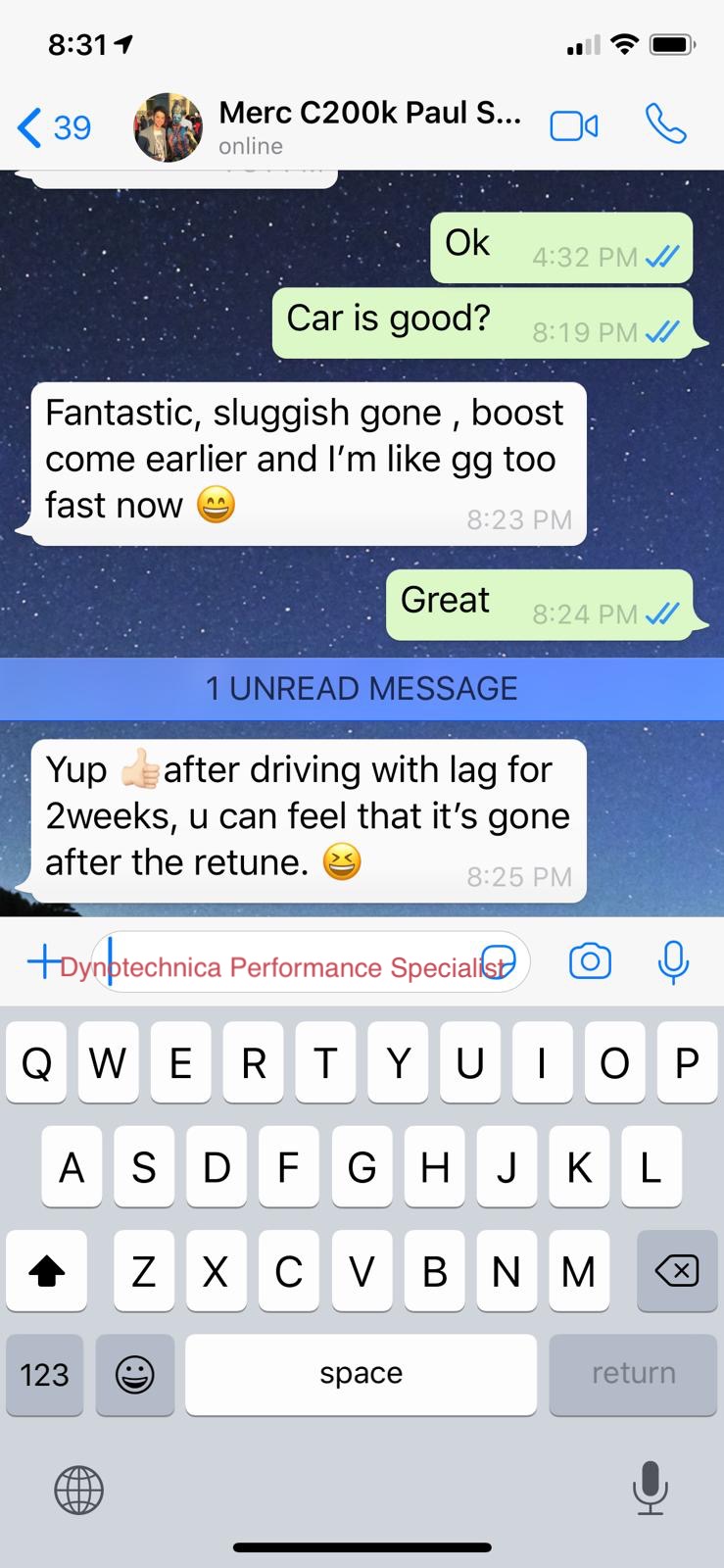Viewport: 724px width, 1568px height.
Task: Tap the backspace key
Action: coord(676,1271)
